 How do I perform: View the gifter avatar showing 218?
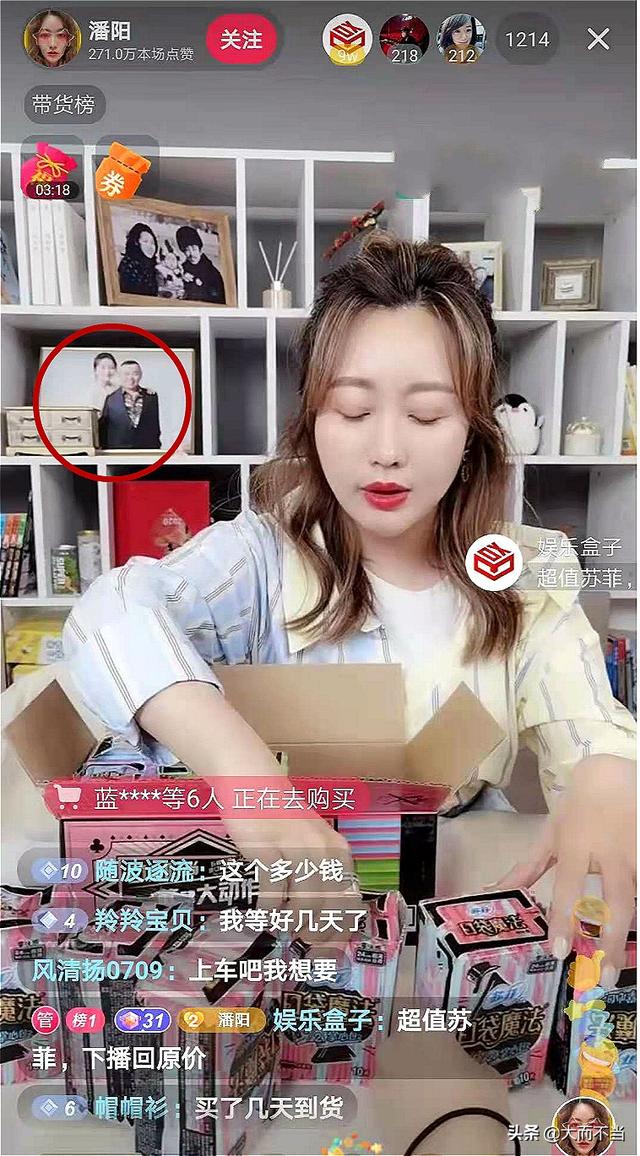pyautogui.click(x=404, y=39)
